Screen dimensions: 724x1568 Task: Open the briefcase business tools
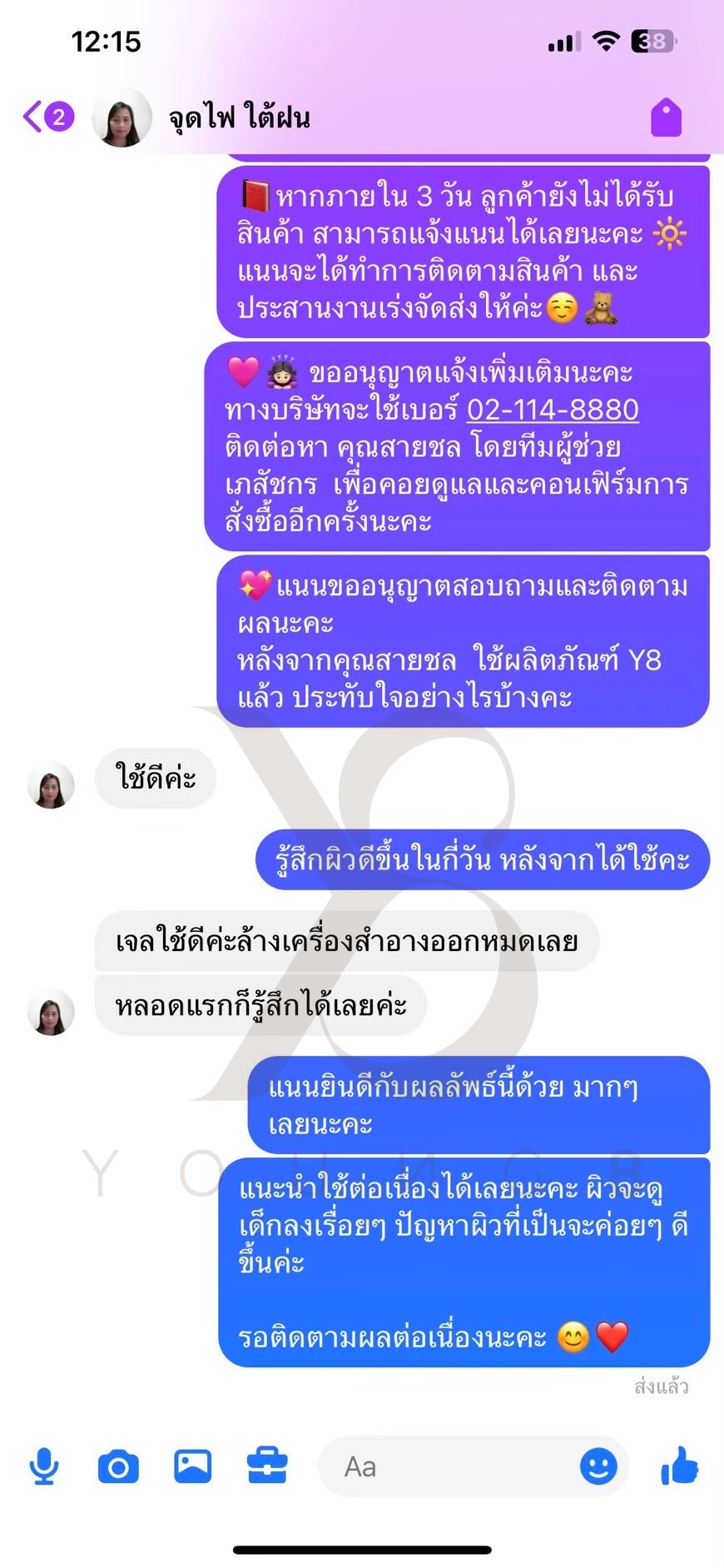[267, 1466]
